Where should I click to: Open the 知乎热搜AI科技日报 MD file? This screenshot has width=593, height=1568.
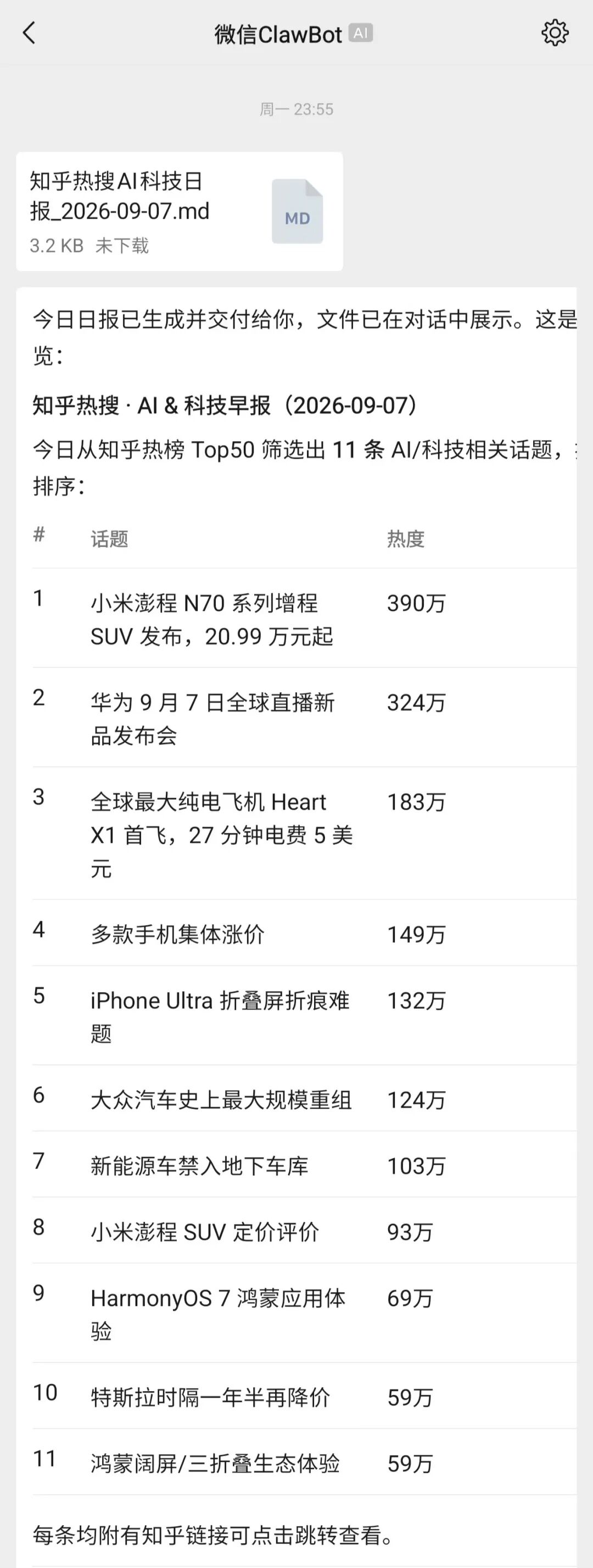pos(180,211)
